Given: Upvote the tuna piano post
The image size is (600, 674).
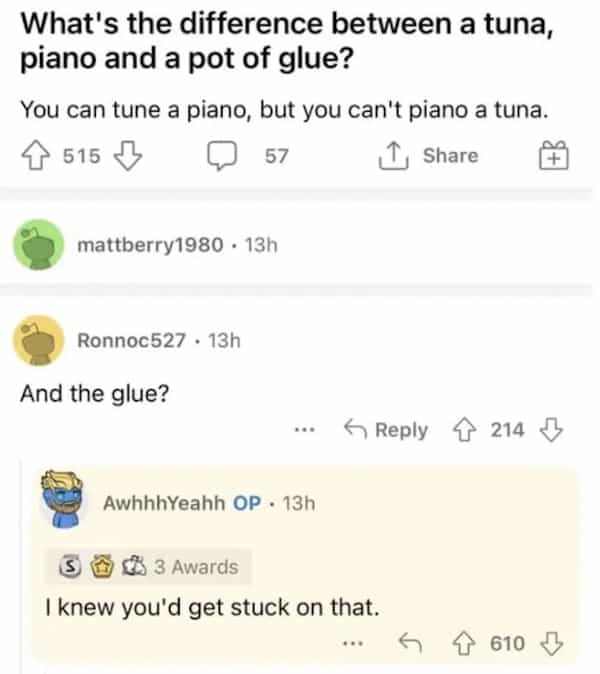Looking at the screenshot, I should [x=39, y=156].
